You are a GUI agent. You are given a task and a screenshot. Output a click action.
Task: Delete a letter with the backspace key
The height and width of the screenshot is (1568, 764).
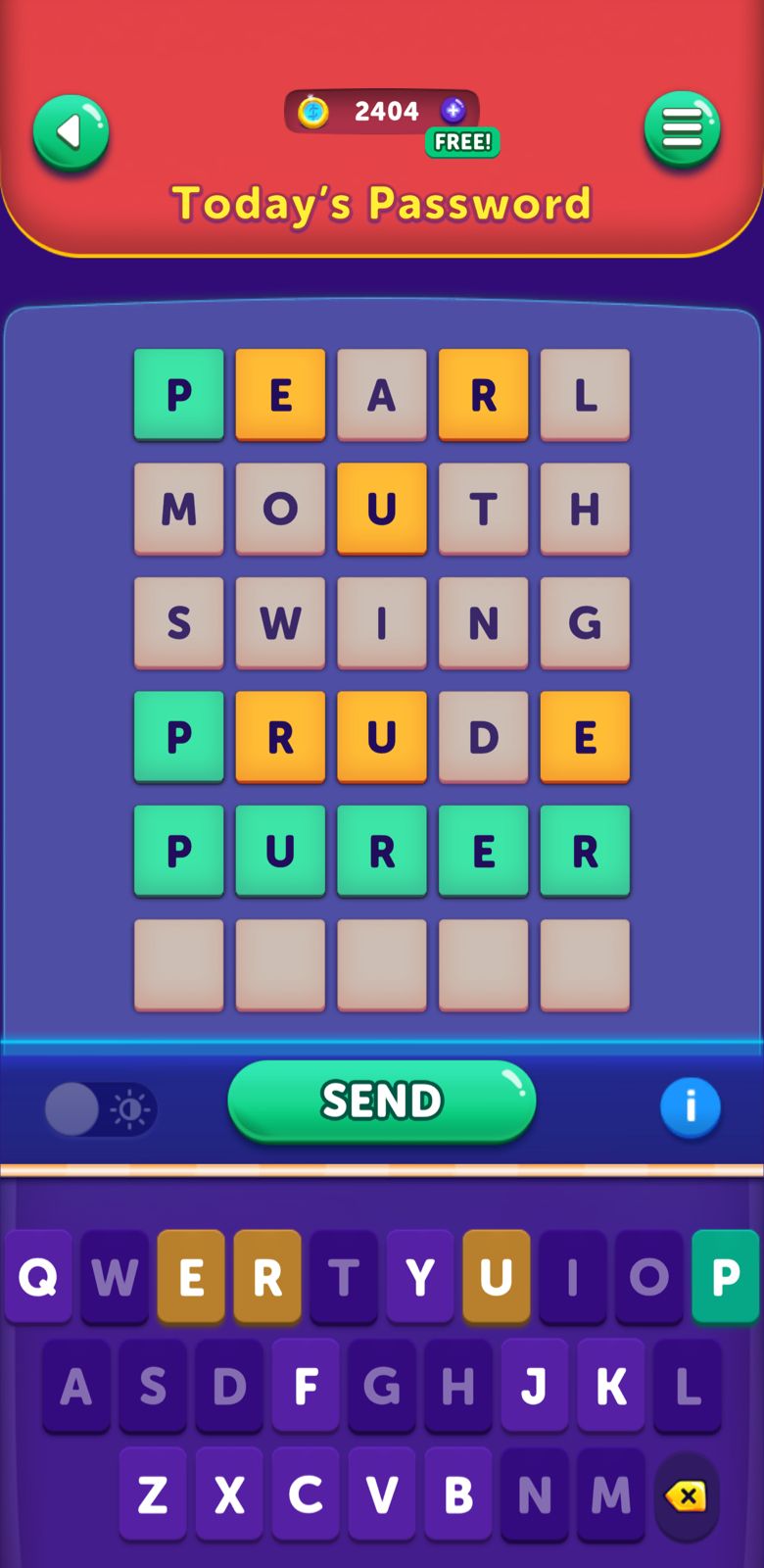point(686,1496)
